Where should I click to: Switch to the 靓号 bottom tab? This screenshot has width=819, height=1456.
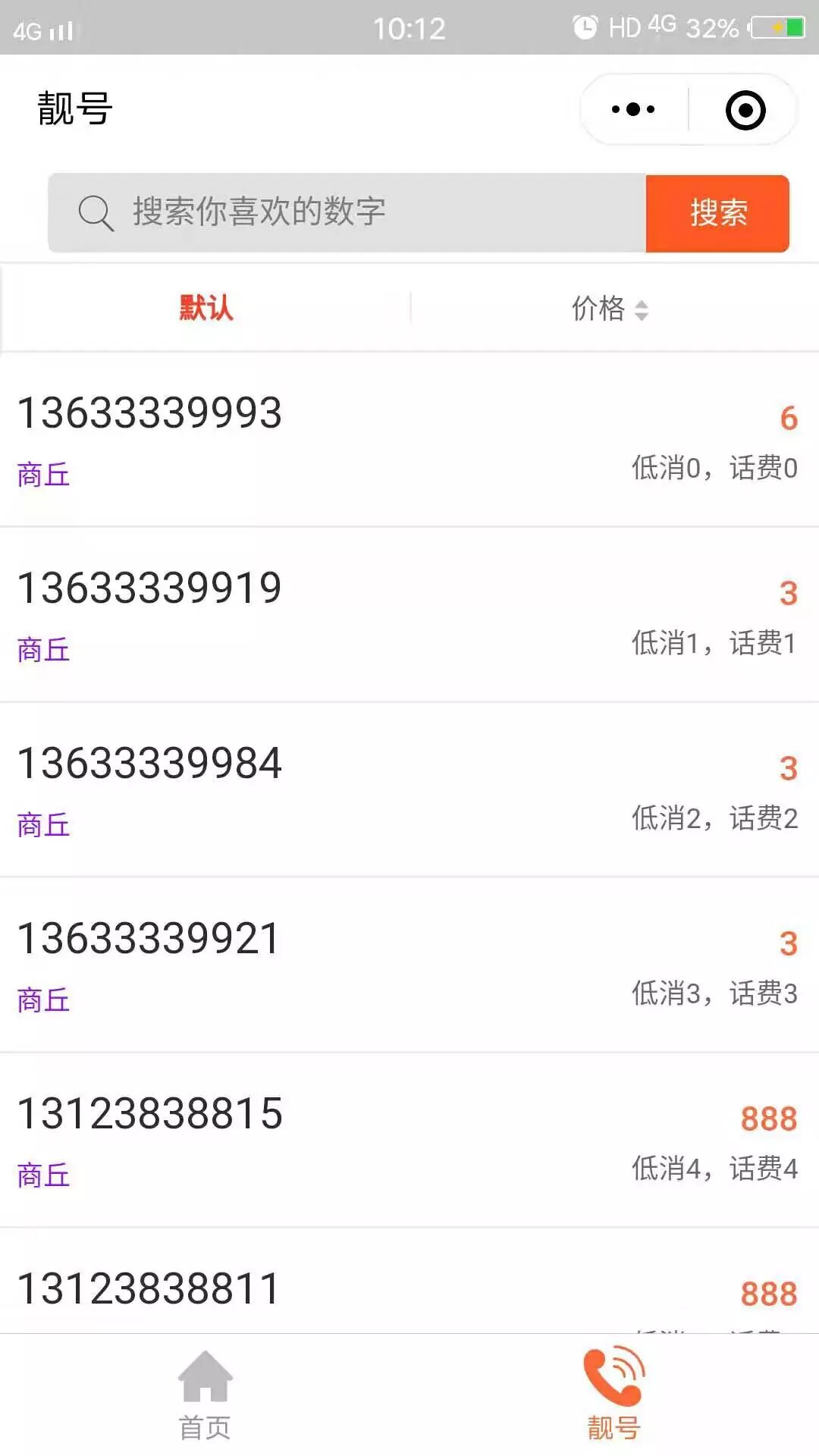[613, 1395]
